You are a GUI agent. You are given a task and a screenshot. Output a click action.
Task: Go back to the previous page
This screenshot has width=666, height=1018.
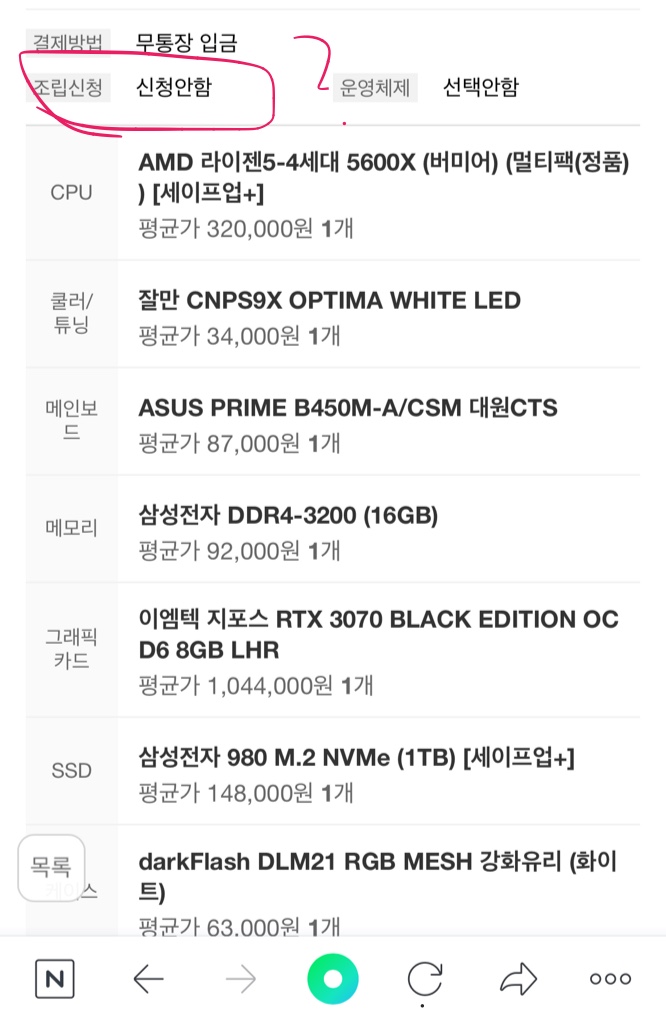pos(148,978)
